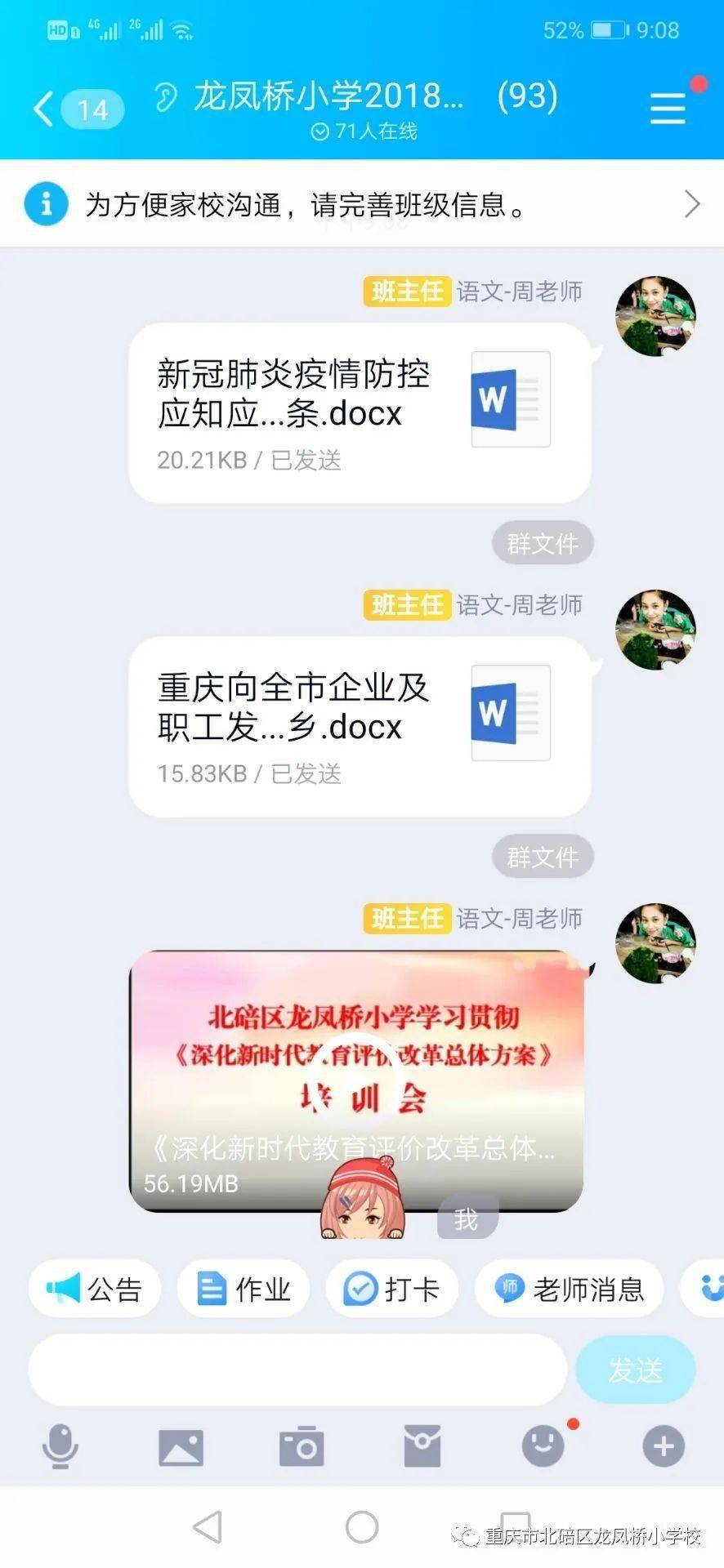Open the photo gallery picker
724x1568 pixels.
click(x=181, y=1446)
